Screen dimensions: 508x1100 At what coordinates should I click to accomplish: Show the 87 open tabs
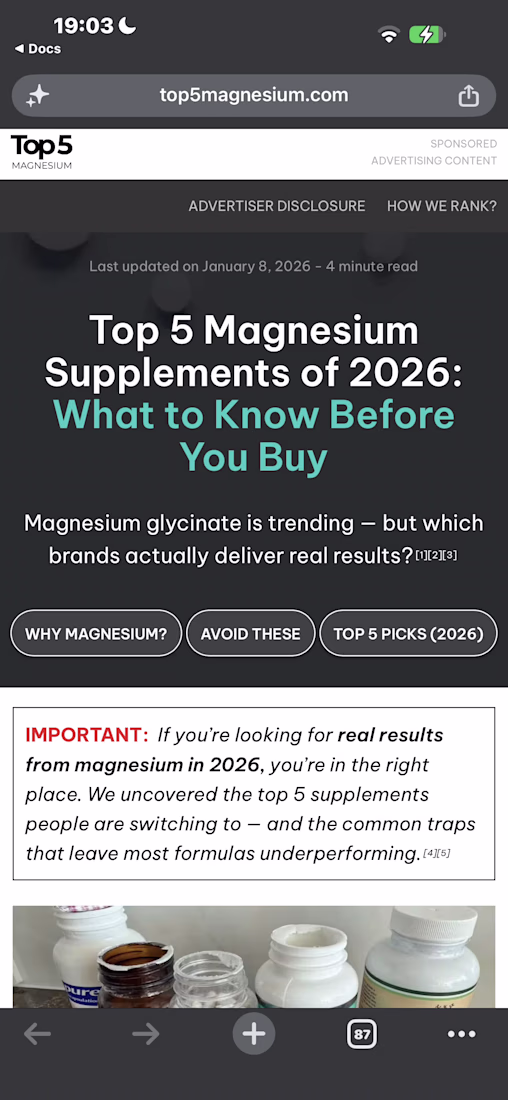coord(361,1034)
